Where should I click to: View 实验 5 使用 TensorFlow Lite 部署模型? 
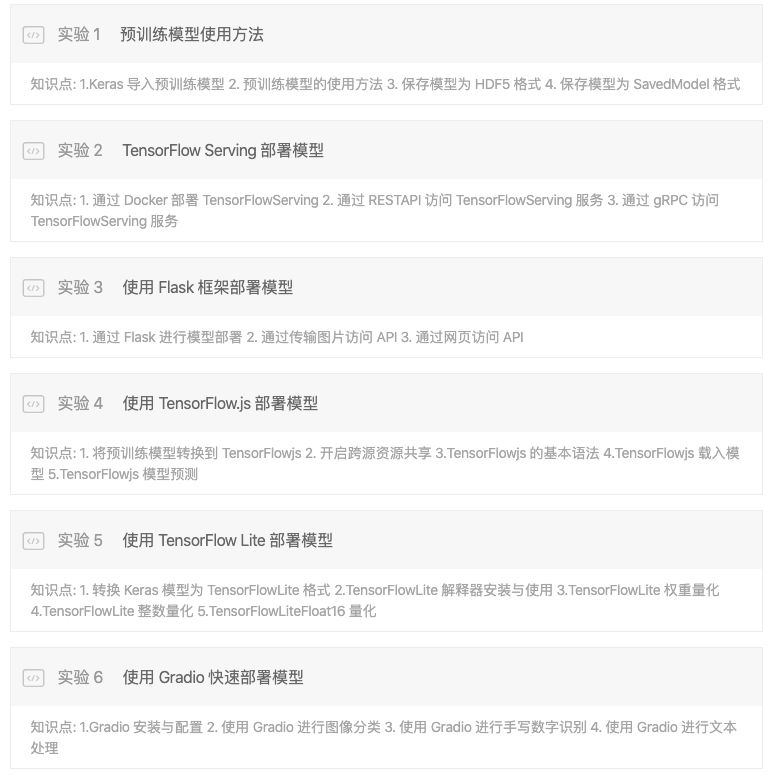point(227,541)
